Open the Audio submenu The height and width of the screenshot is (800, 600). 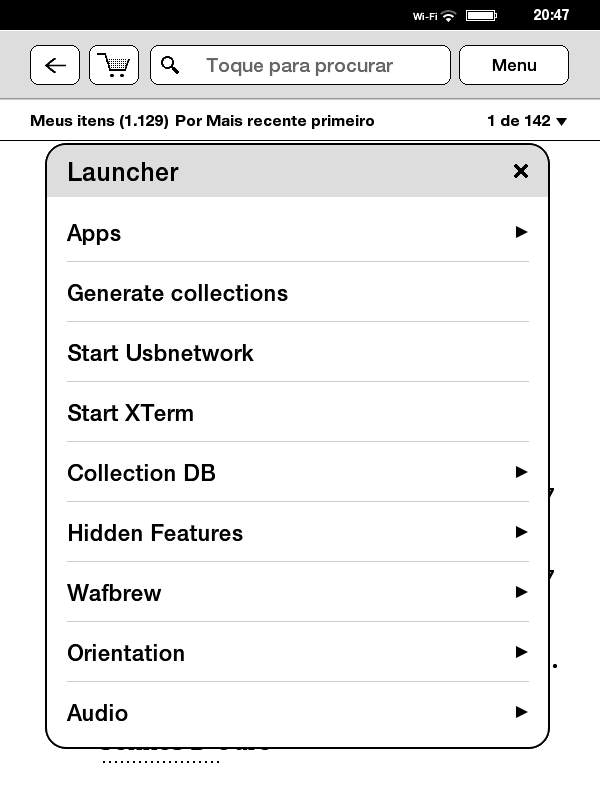point(297,713)
